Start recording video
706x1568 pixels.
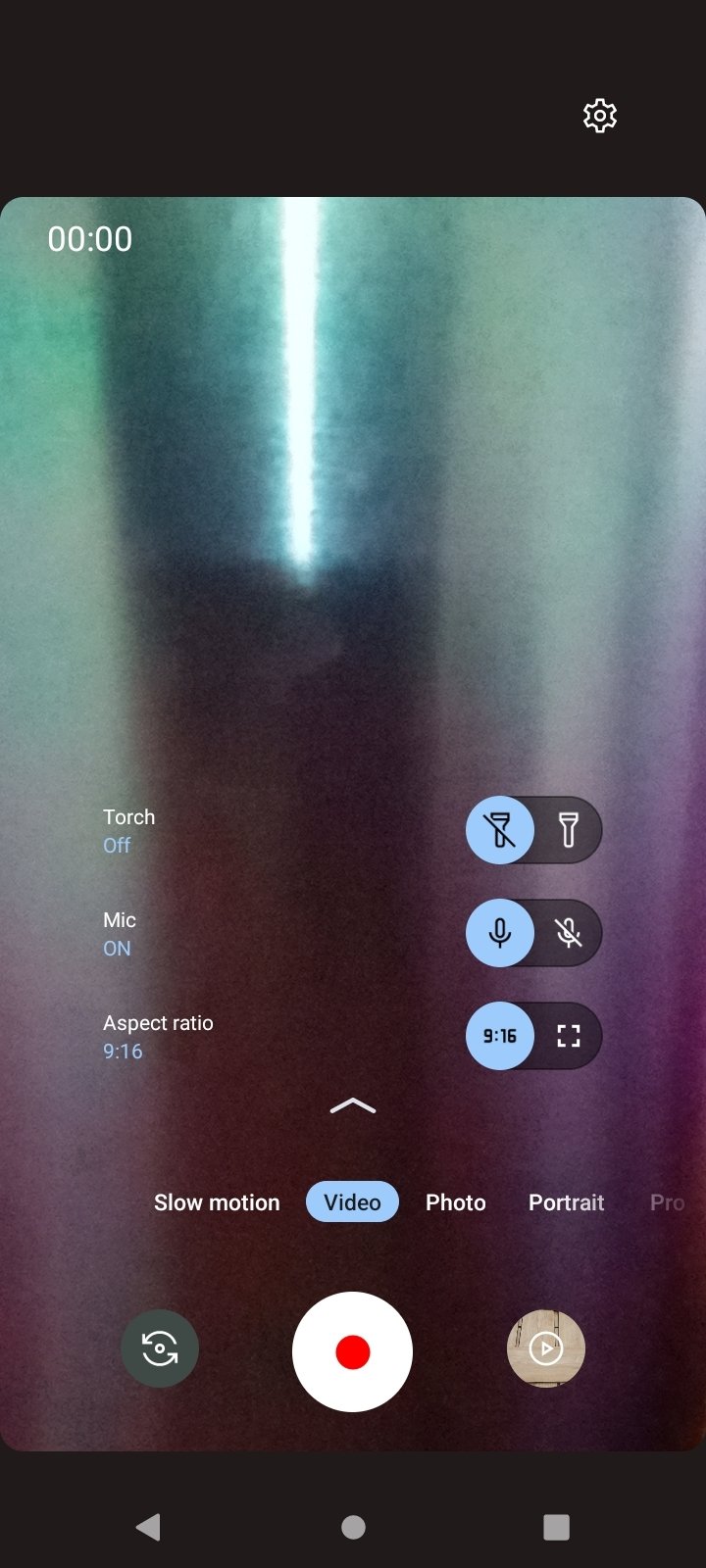(x=352, y=1351)
